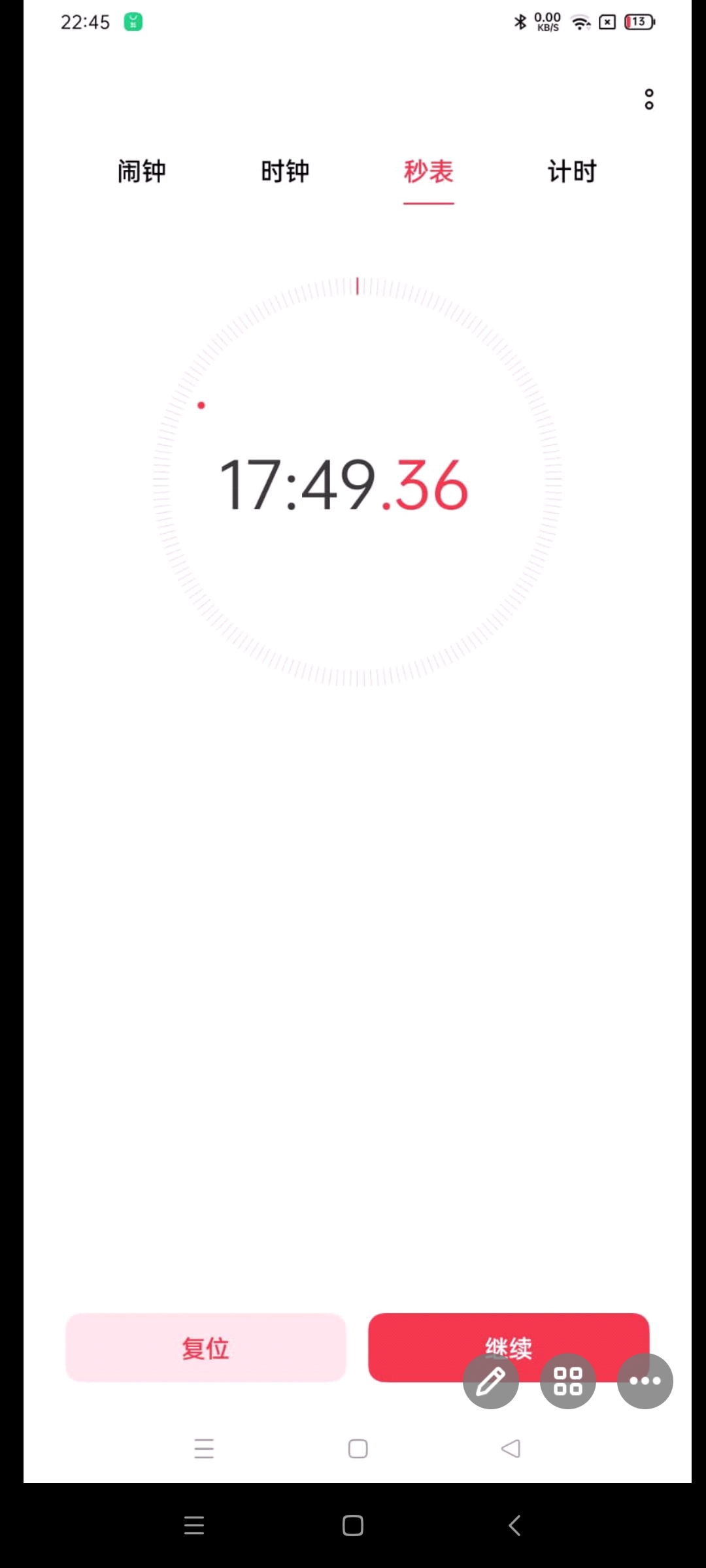Open the 计时 timer tab

click(572, 171)
